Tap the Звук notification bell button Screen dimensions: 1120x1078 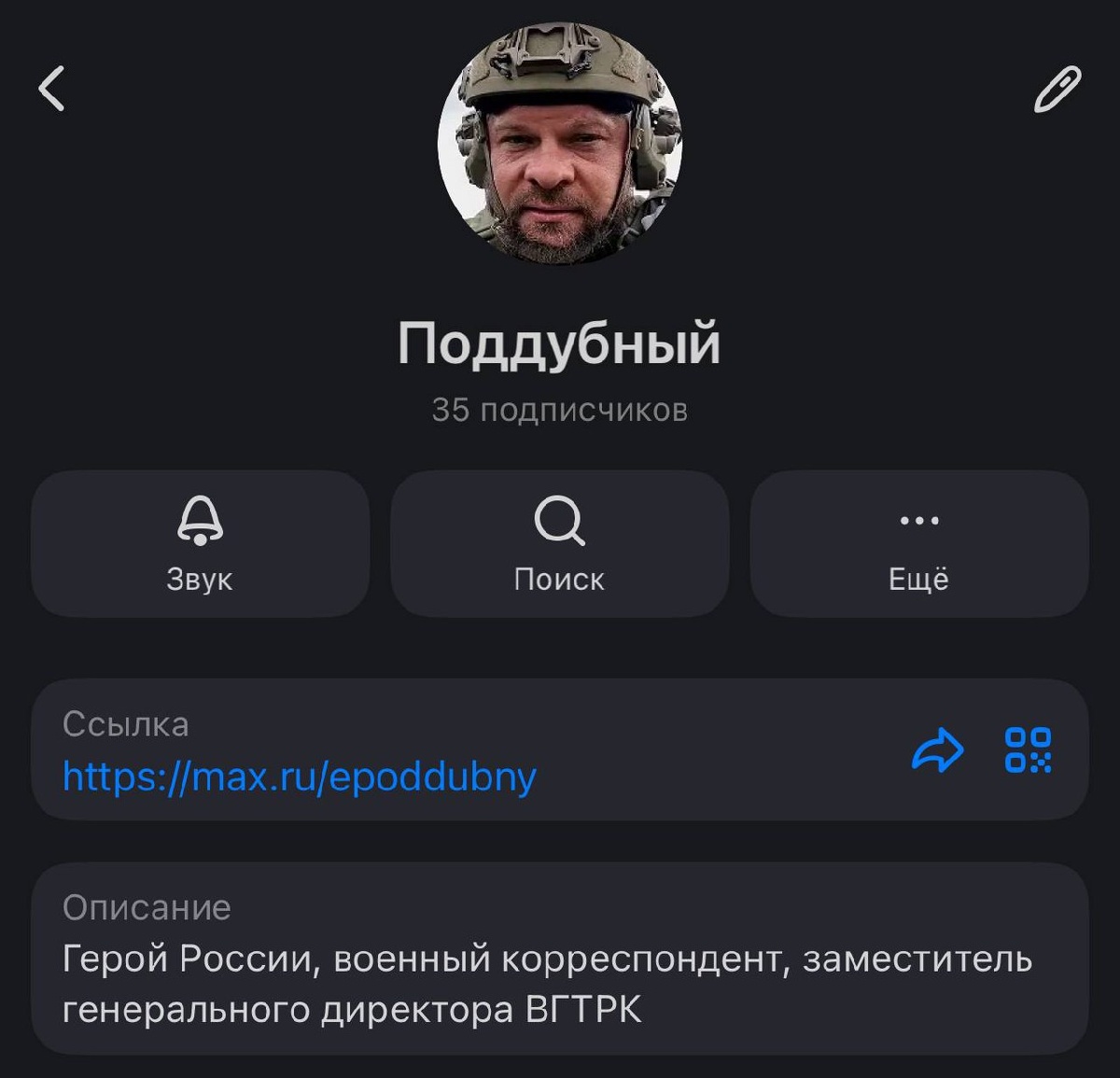pos(200,543)
